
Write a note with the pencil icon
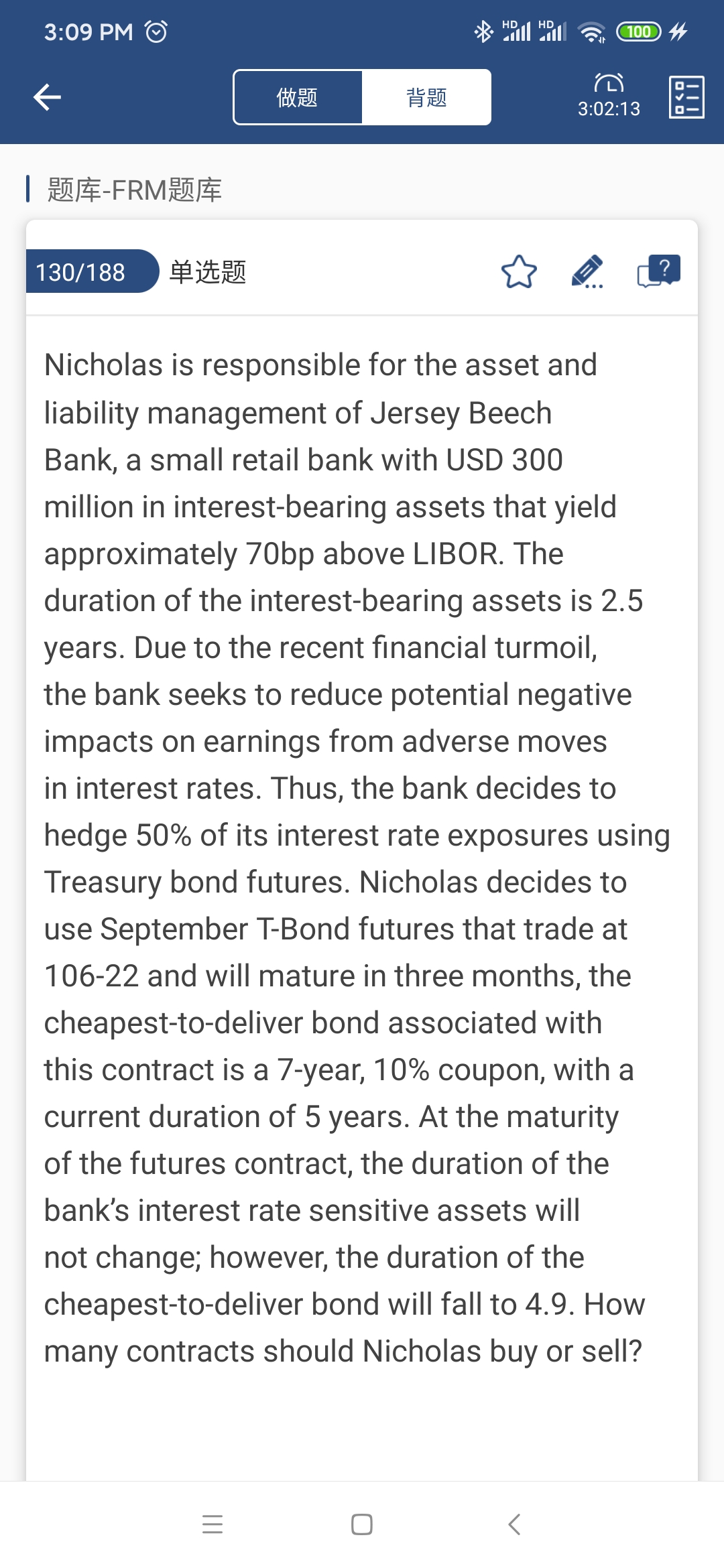coord(587,272)
